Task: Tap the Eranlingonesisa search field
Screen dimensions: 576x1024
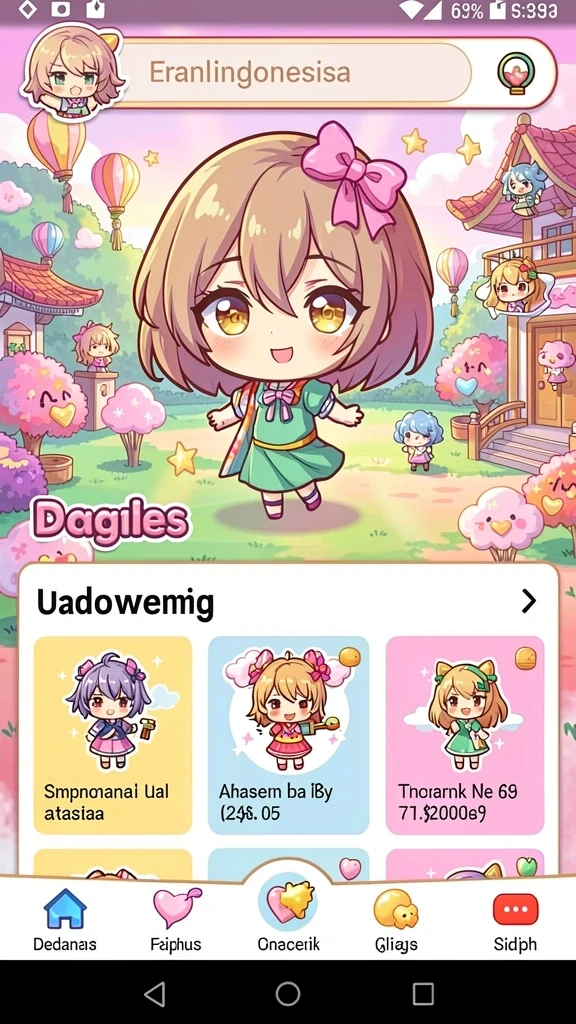Action: (x=295, y=72)
